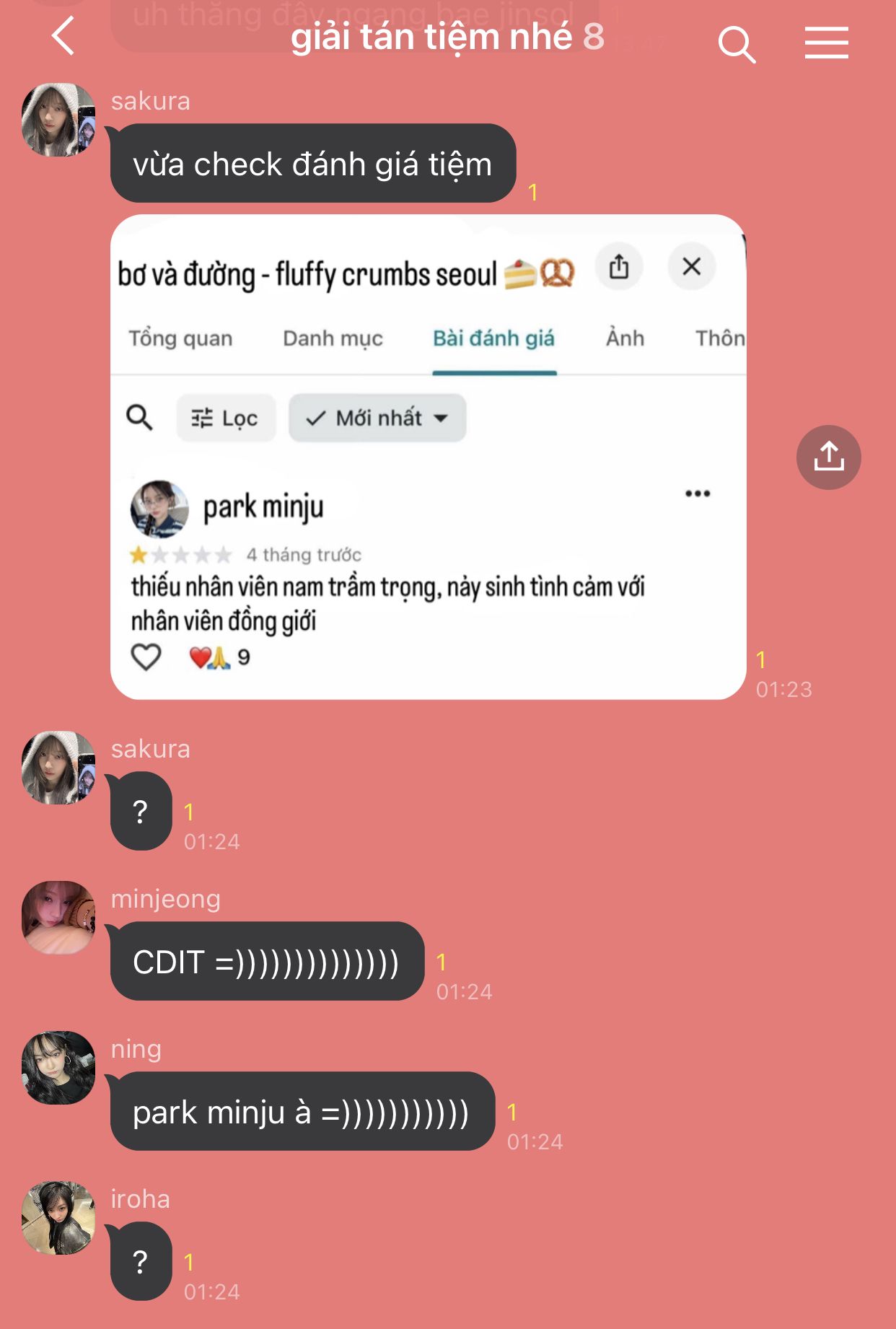Open the chat menu

point(826,43)
